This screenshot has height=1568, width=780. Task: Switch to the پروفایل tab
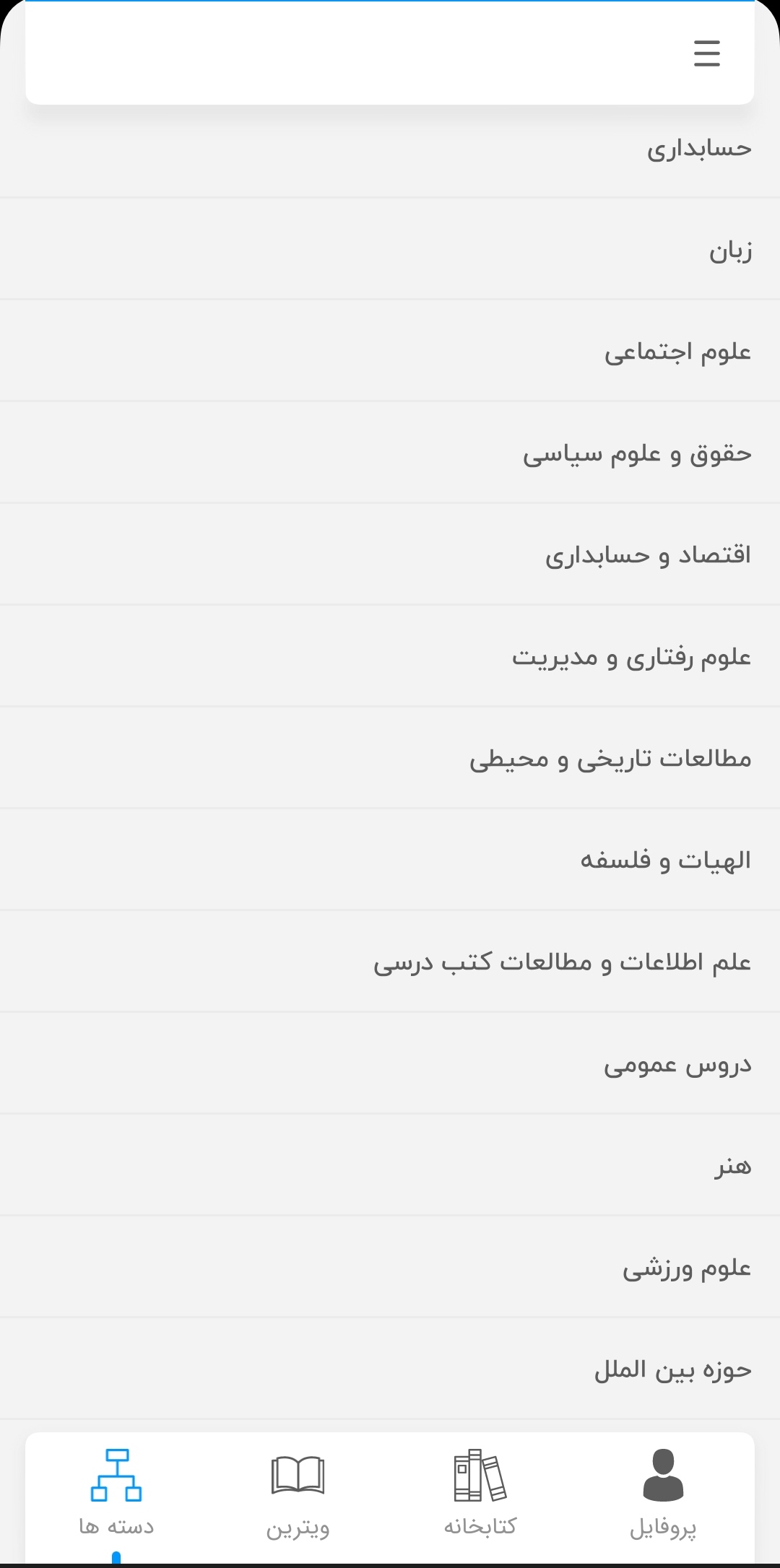pyautogui.click(x=663, y=1494)
